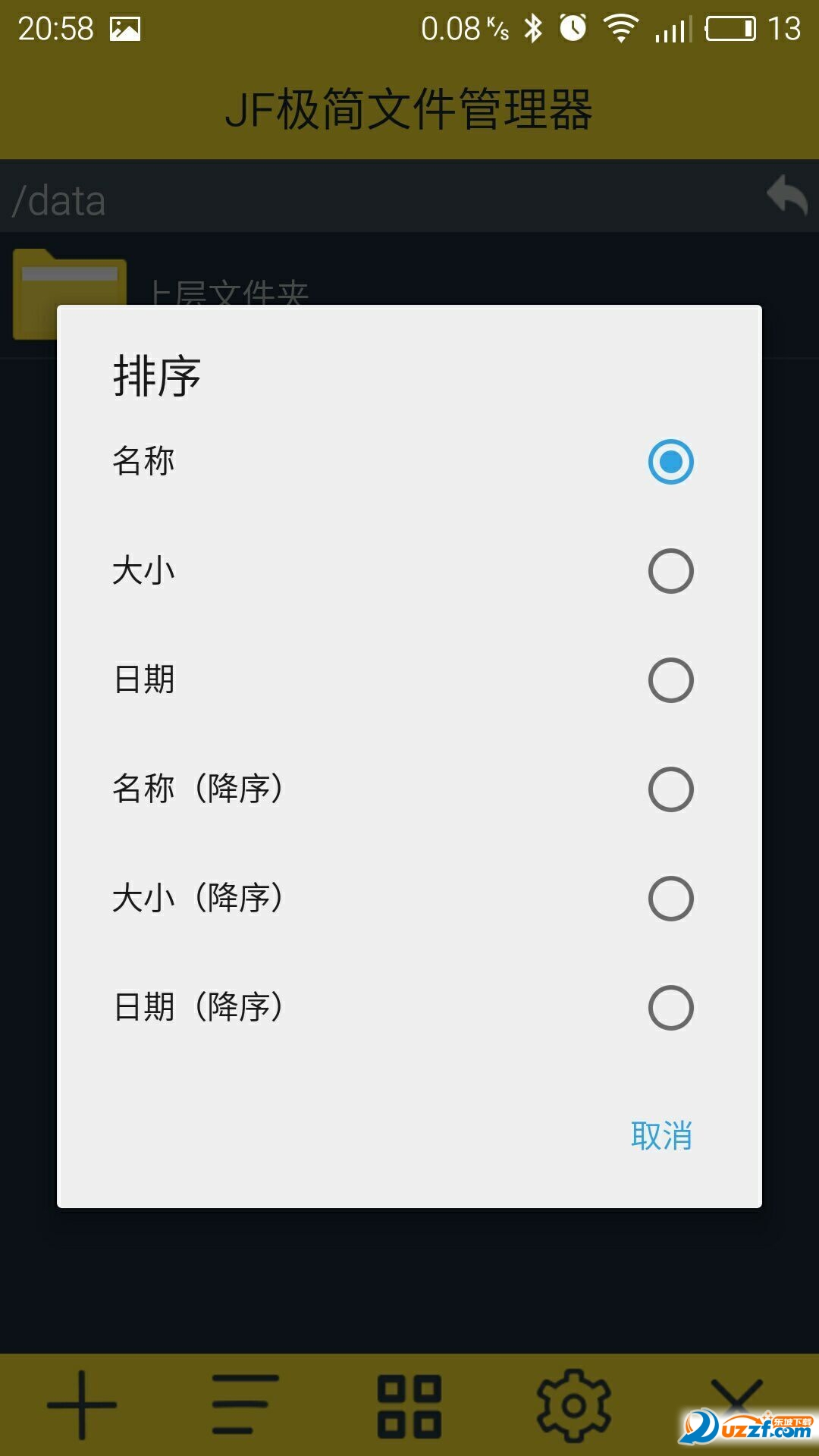Enable 名称（降序） sort order
Viewport: 819px width, 1456px height.
(x=670, y=789)
